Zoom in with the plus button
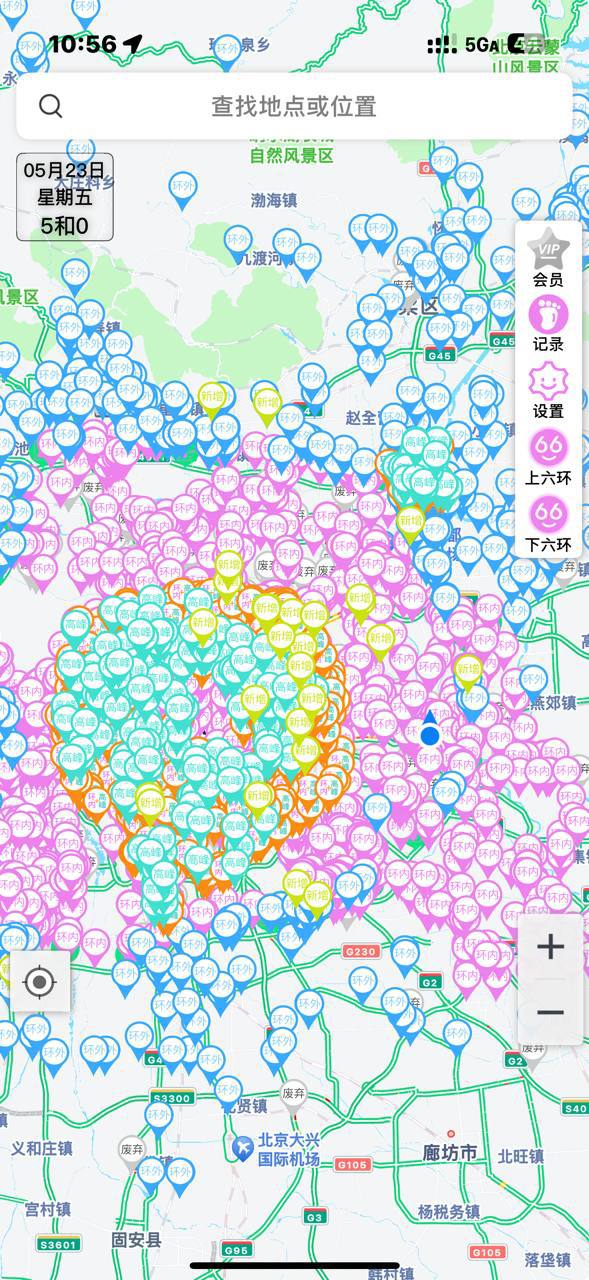This screenshot has height=1280, width=589. (x=550, y=946)
